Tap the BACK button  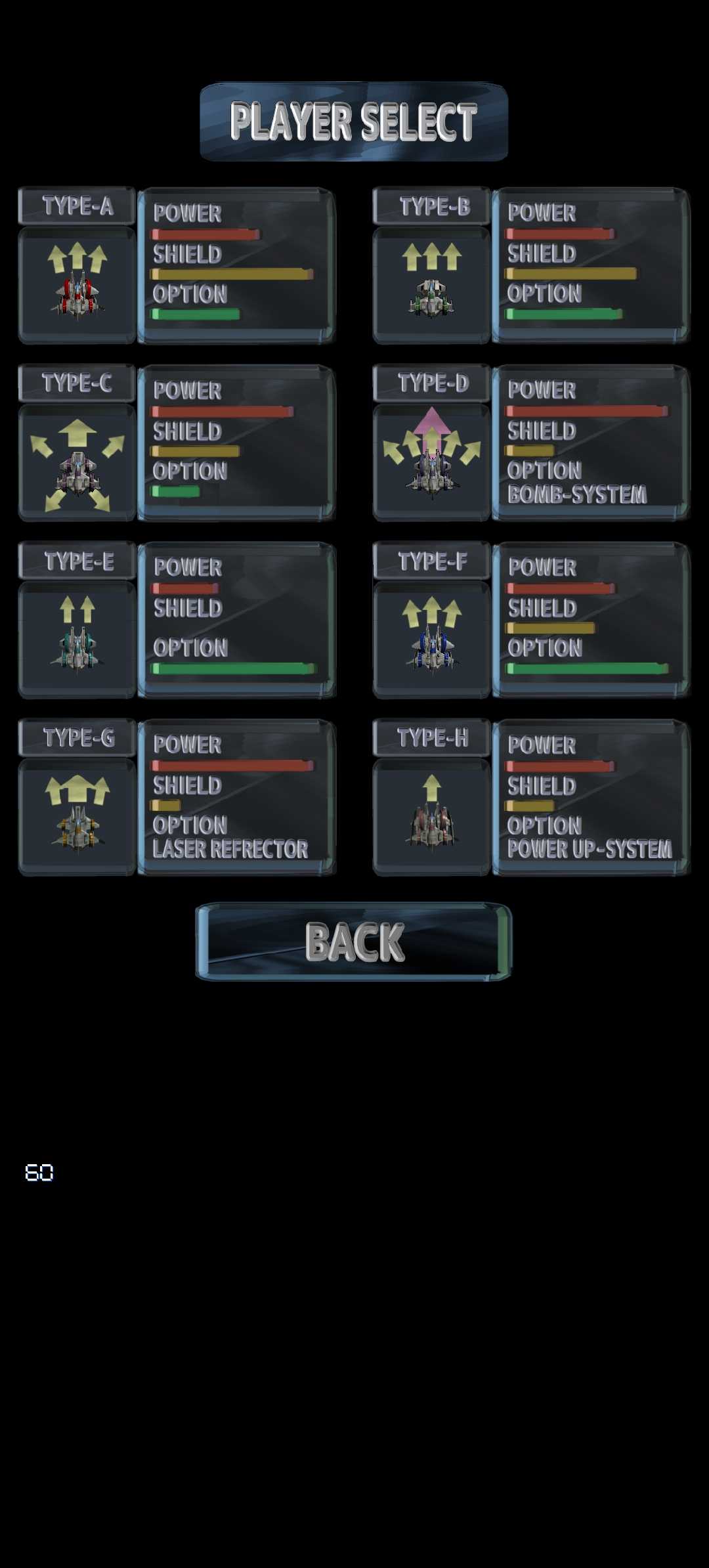(353, 942)
